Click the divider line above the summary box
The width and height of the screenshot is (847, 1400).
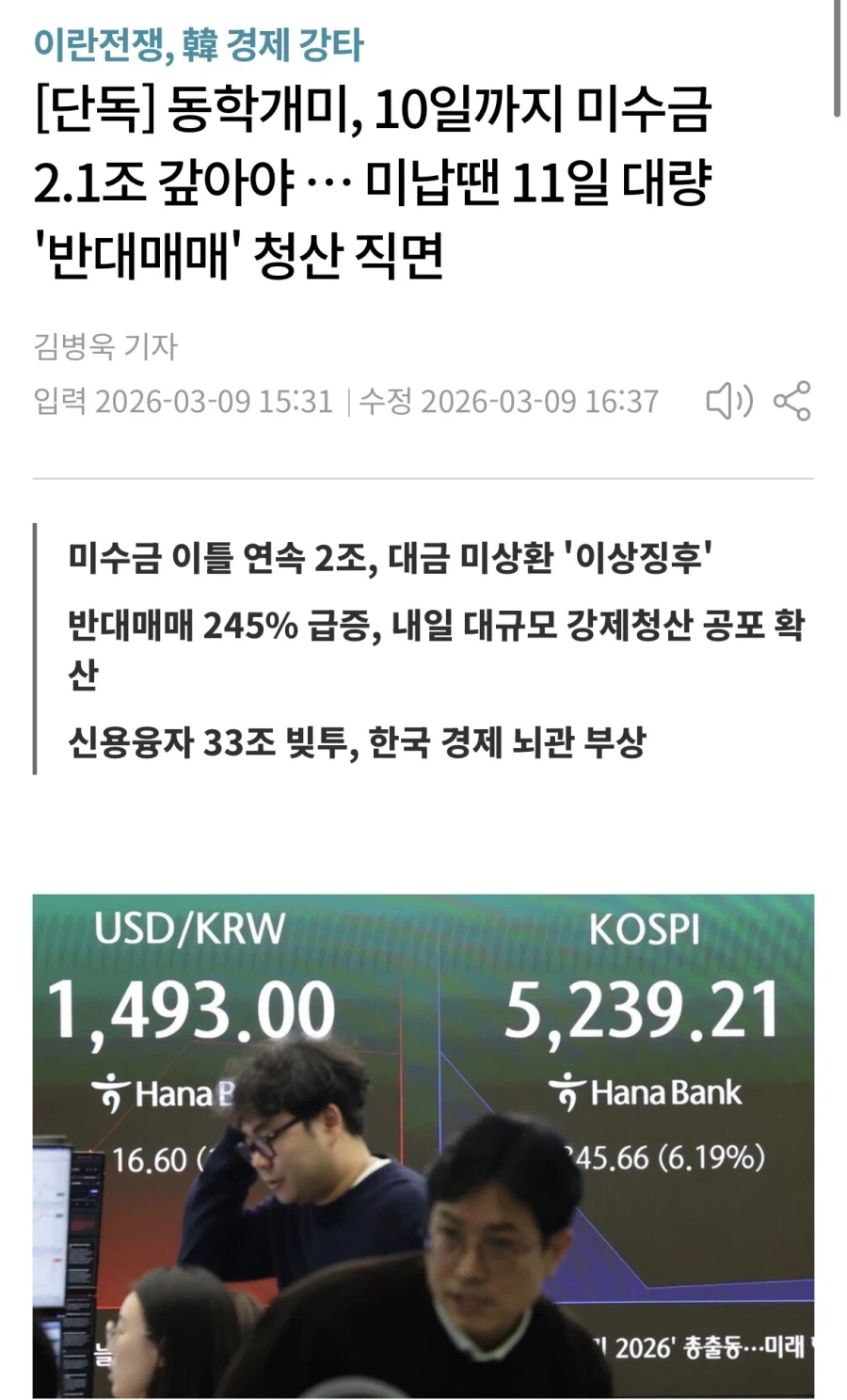(423, 476)
